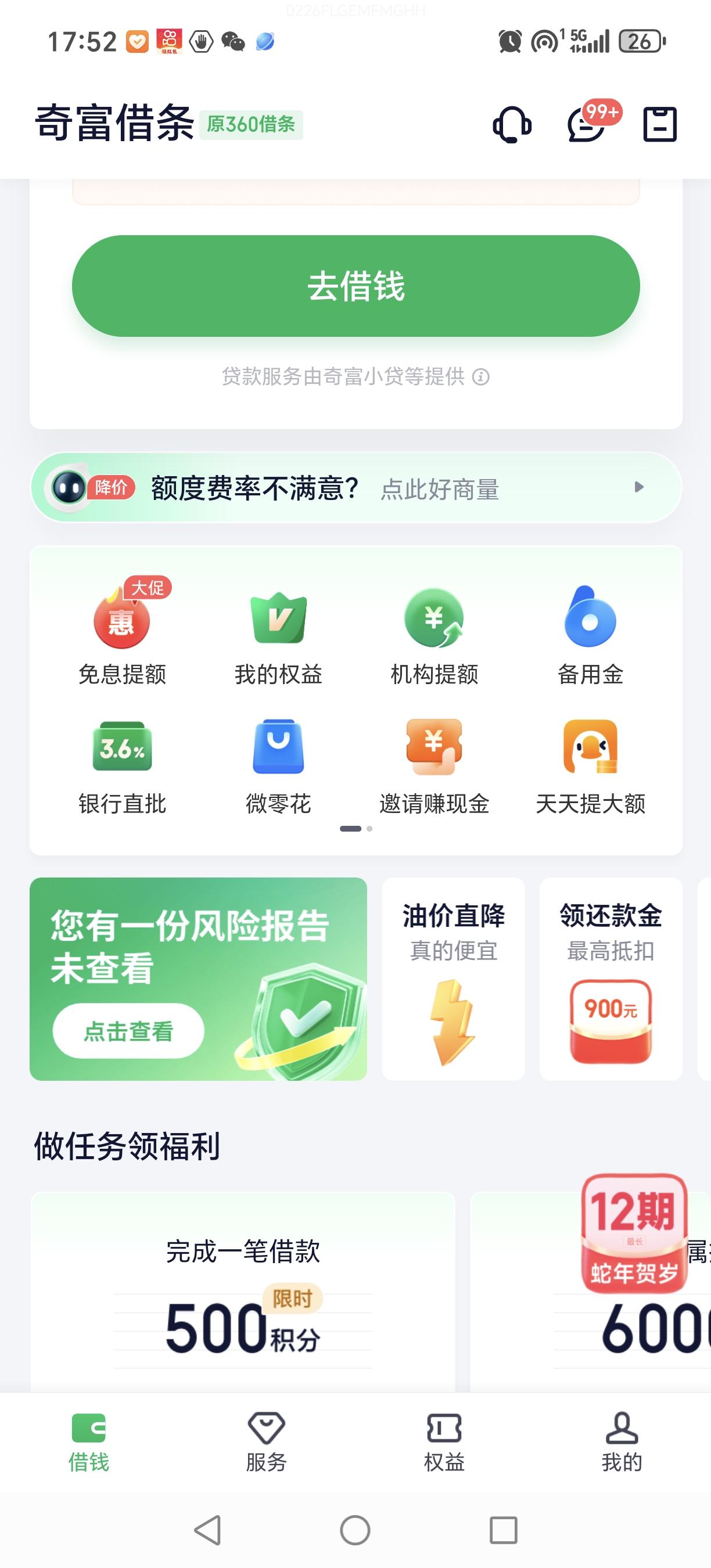Tap the bookmark icon in top bar
Viewport: 711px width, 1568px height.
[660, 126]
